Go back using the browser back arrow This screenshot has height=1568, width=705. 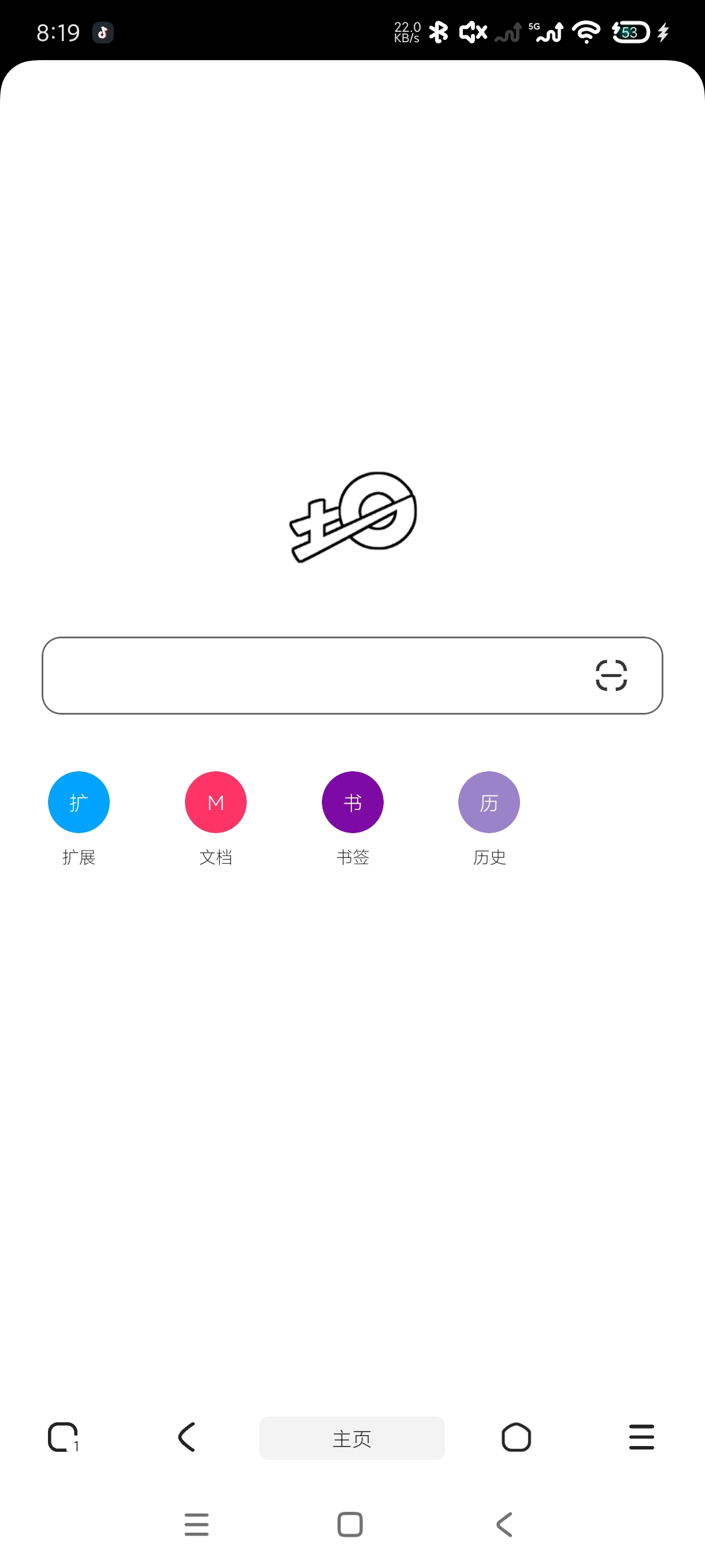coord(187,1438)
